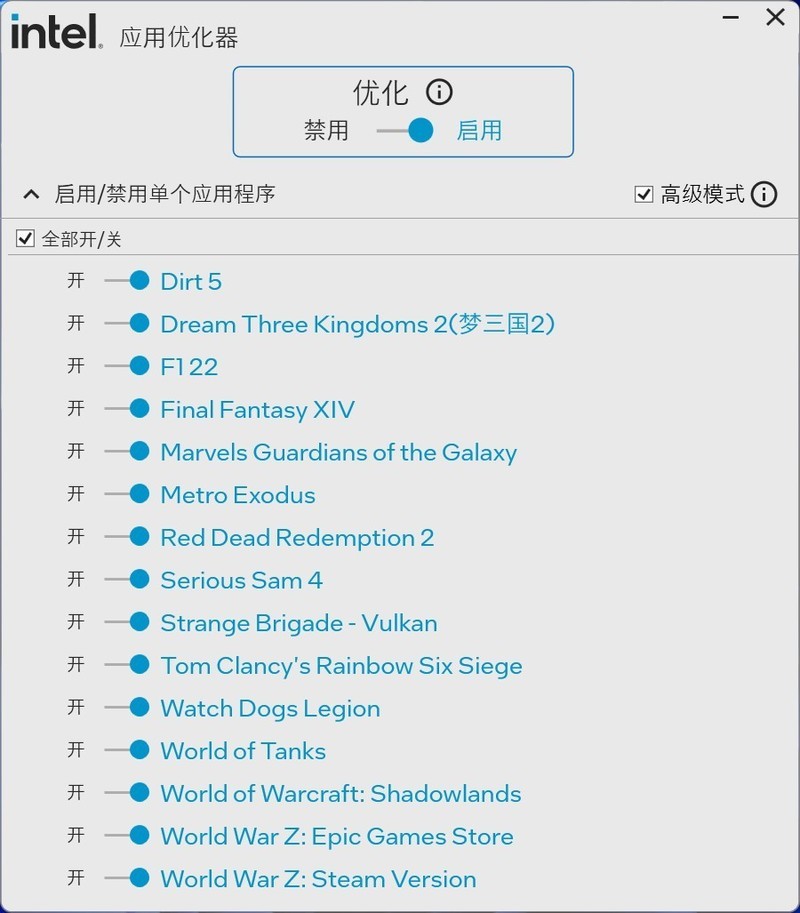
Task: Turn off Watch Dogs Legion optimization
Action: pos(127,708)
